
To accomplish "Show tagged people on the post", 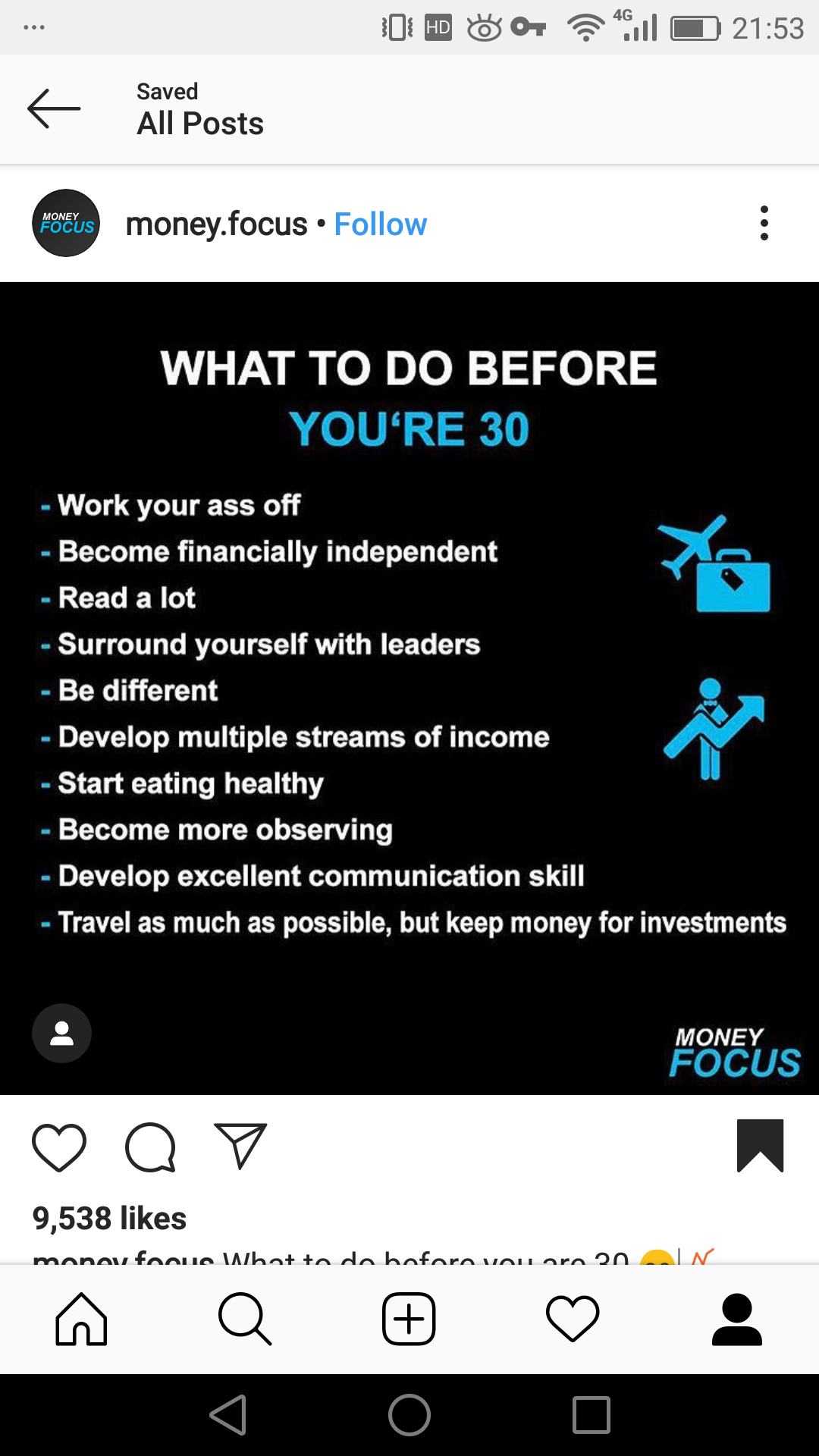I will click(61, 1033).
